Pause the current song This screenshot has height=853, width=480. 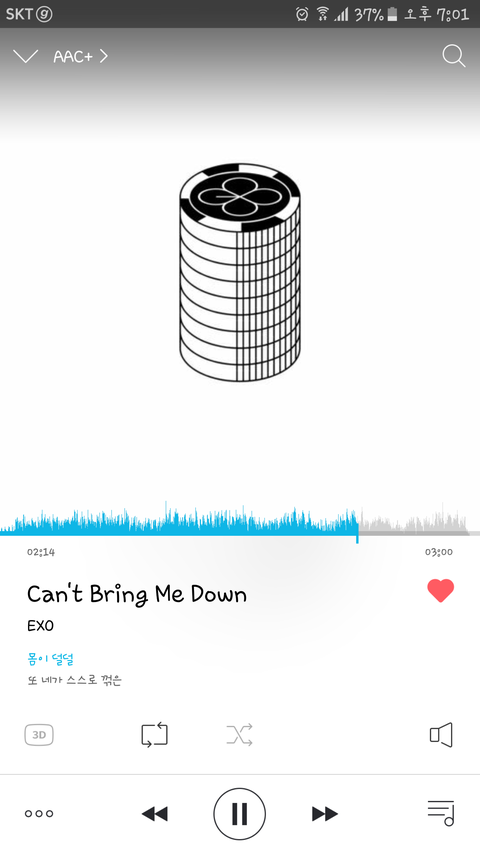click(239, 814)
